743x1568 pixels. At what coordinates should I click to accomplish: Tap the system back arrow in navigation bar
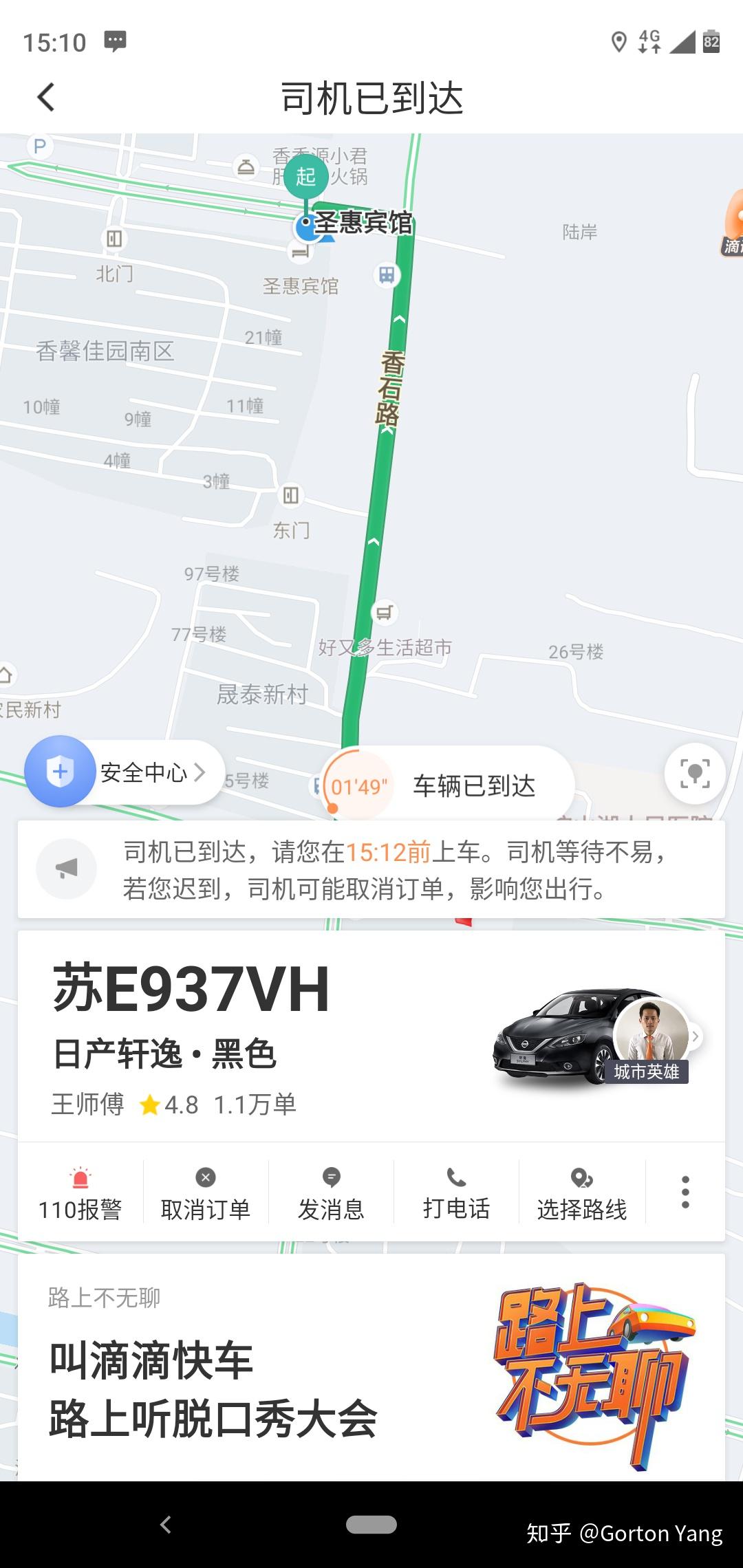click(x=166, y=1525)
